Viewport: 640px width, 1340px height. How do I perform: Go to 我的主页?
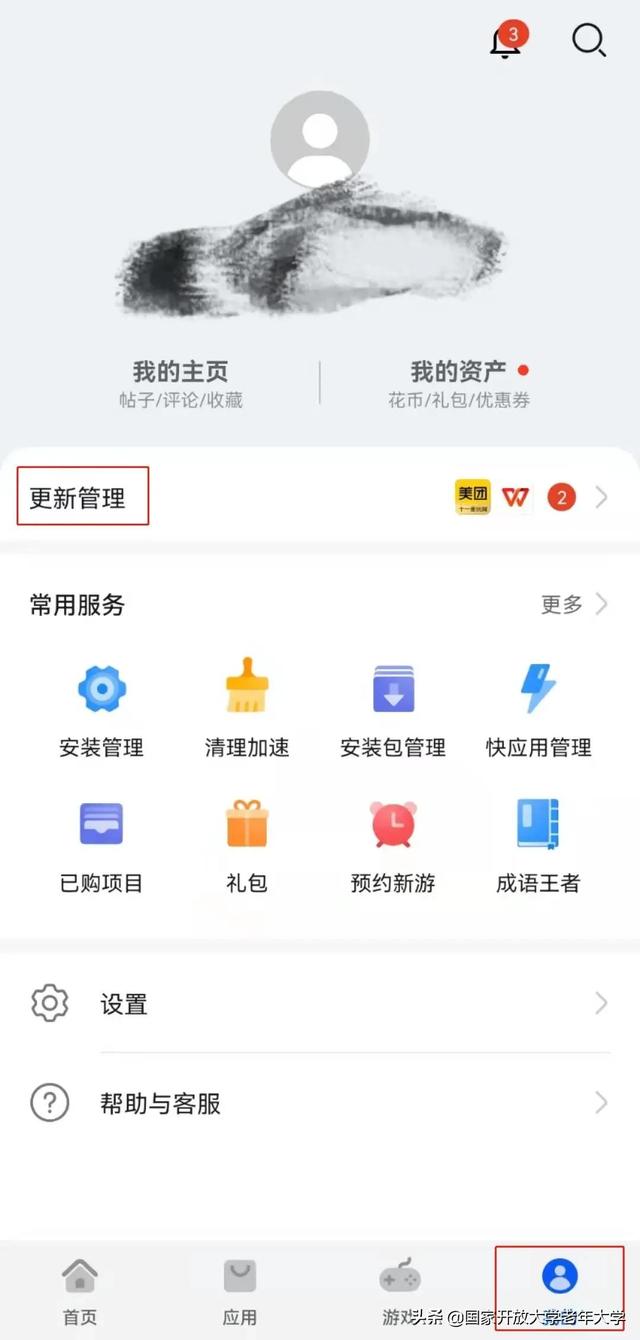pyautogui.click(x=180, y=384)
